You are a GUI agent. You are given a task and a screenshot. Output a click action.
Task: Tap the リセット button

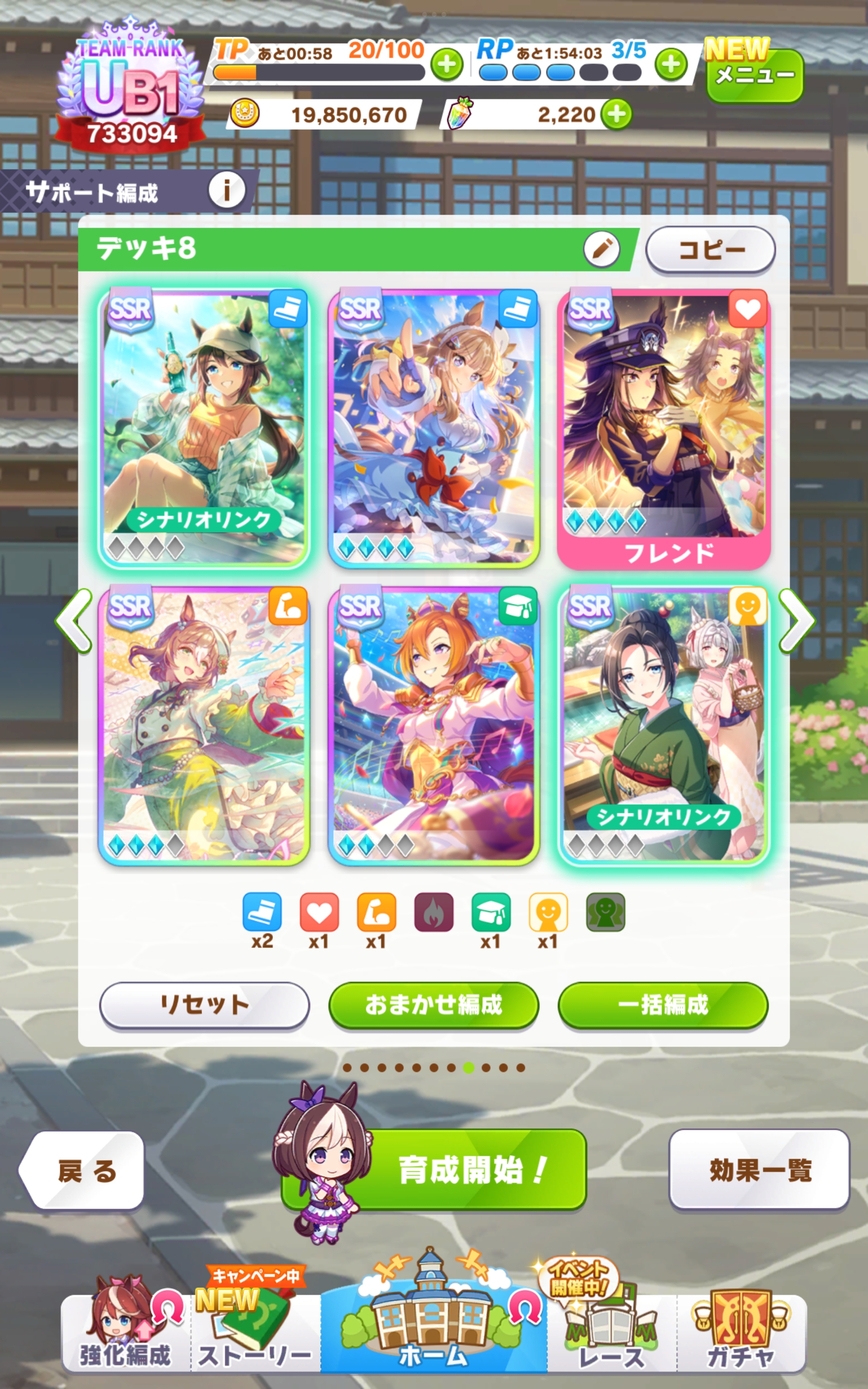coord(204,1005)
